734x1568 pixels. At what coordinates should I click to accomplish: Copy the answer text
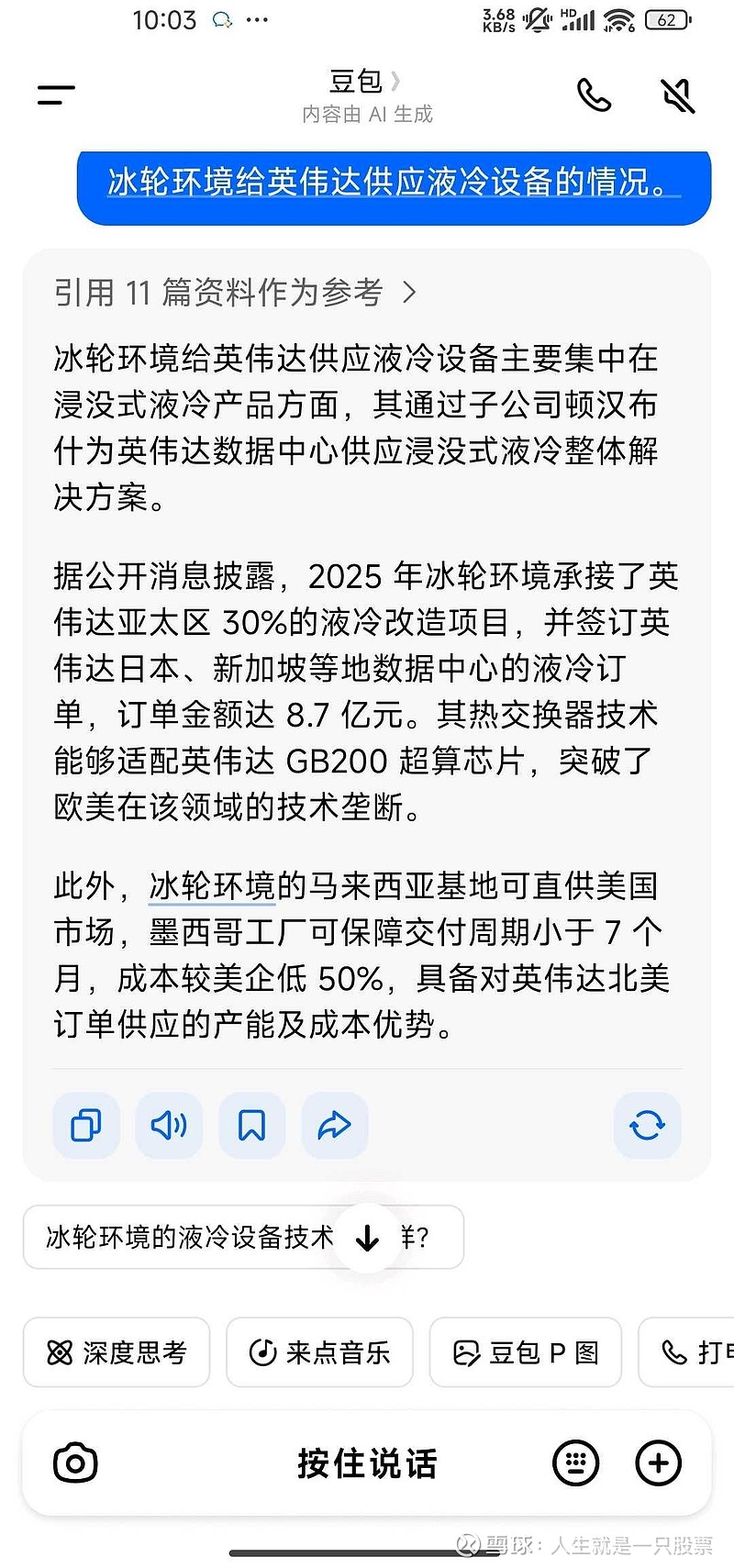[x=86, y=1125]
